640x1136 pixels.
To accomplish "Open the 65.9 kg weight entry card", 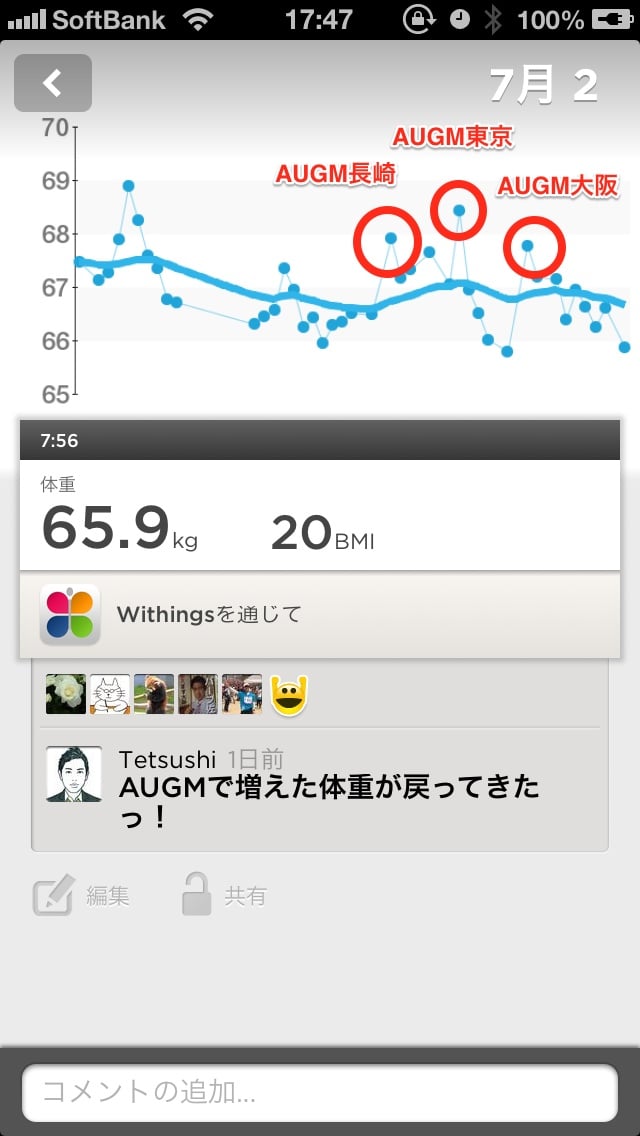I will [x=319, y=515].
